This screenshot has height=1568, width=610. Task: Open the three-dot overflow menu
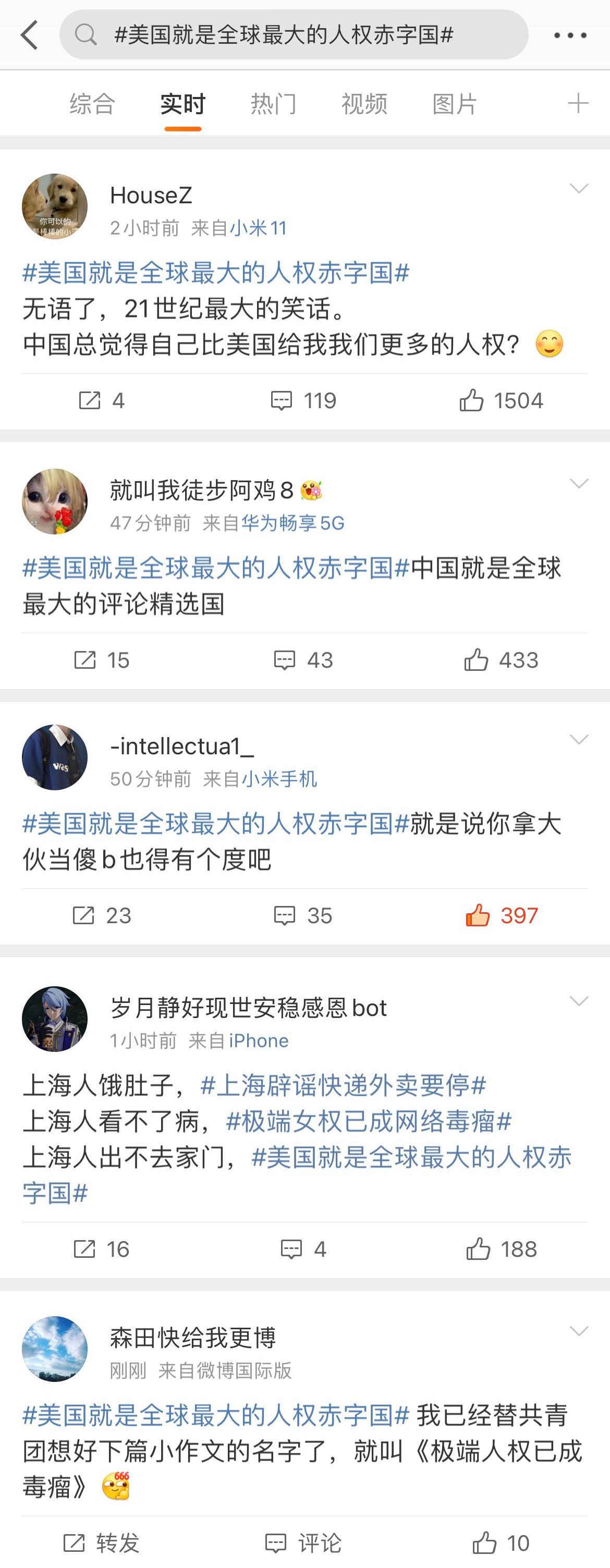pos(570,35)
